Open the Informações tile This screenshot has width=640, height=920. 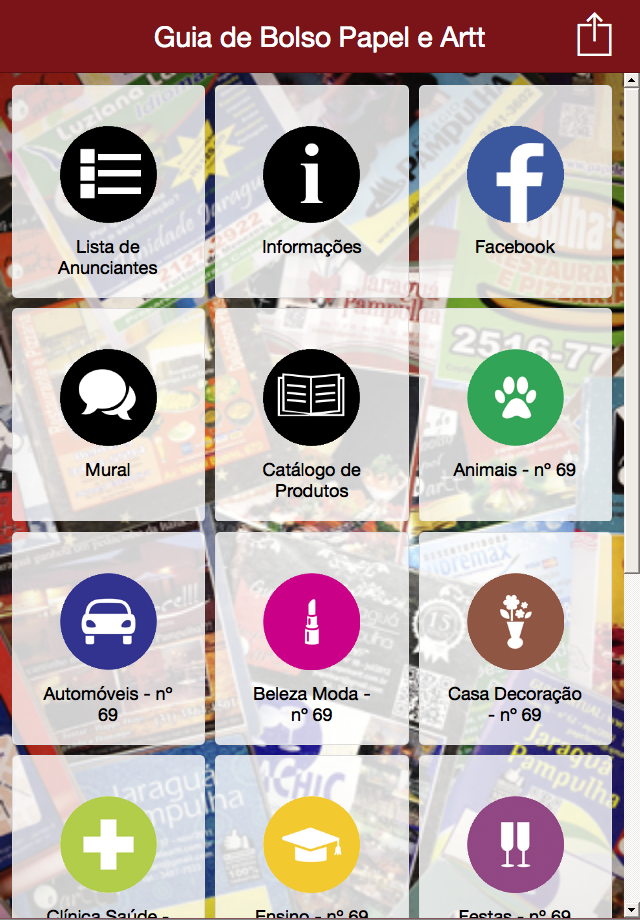coord(311,192)
